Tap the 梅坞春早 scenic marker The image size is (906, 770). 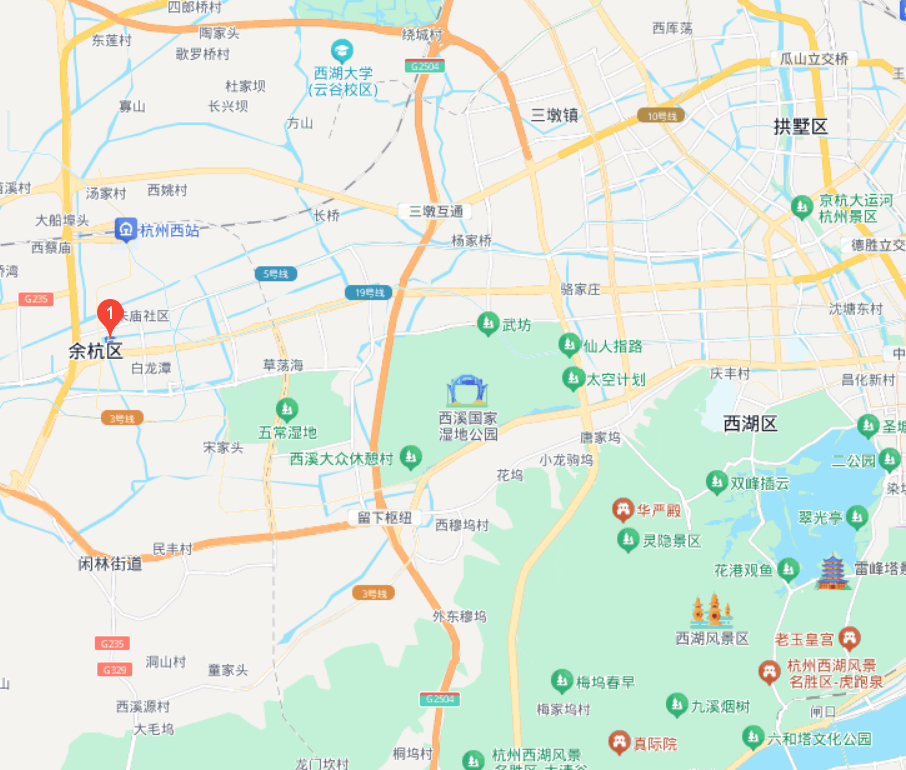(562, 683)
